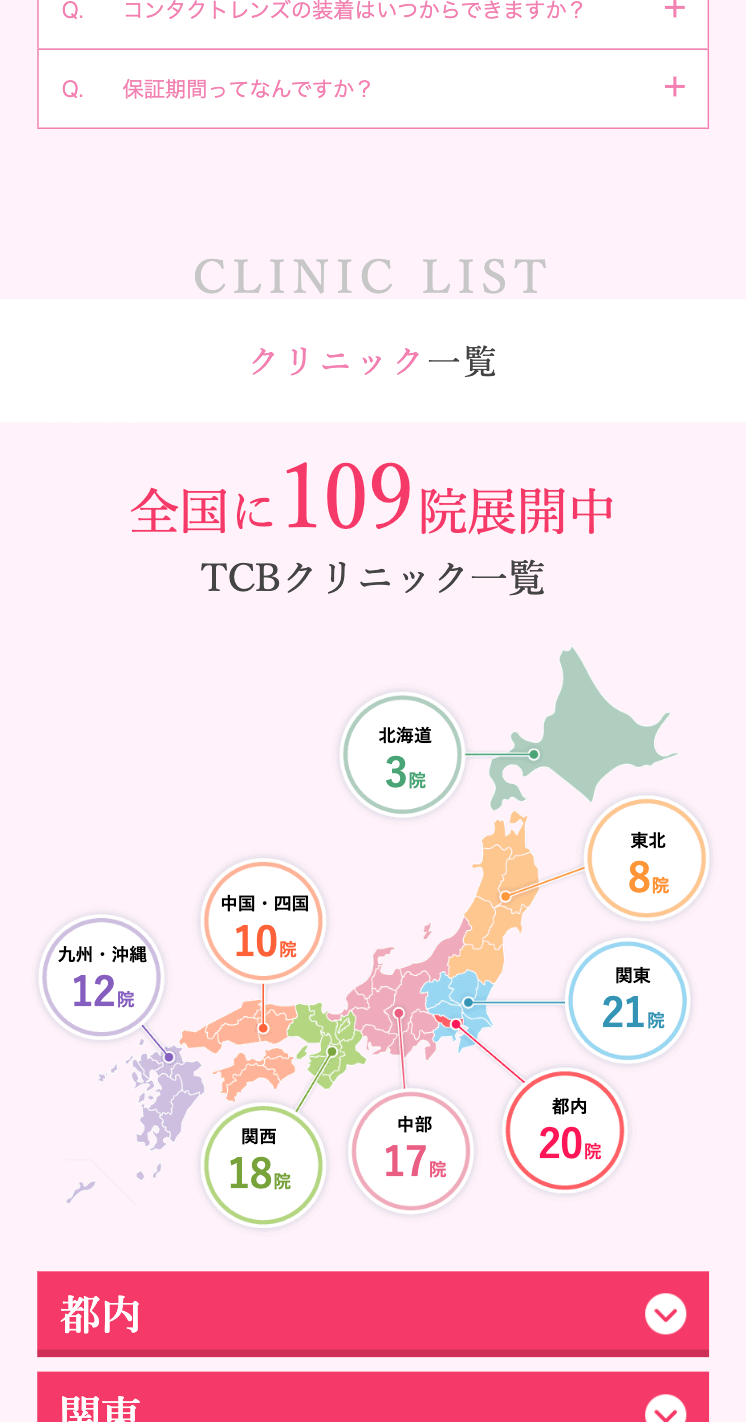Viewport: 746px width, 1422px height.
Task: Expand the contact lens wearing FAQ question
Action: pyautogui.click(x=372, y=12)
